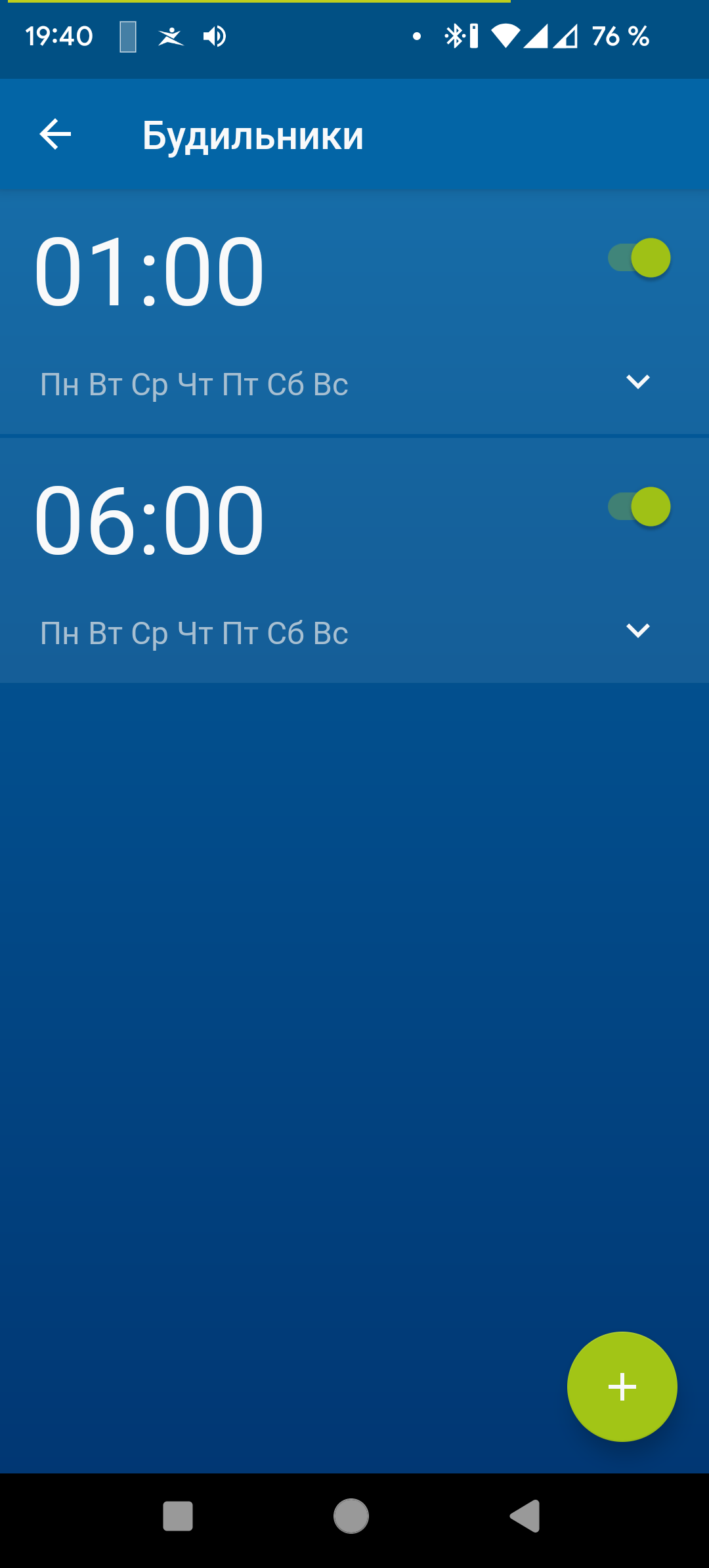Expand the 01:00 alarm details chevron
Viewport: 709px width, 1568px height.
(x=637, y=381)
